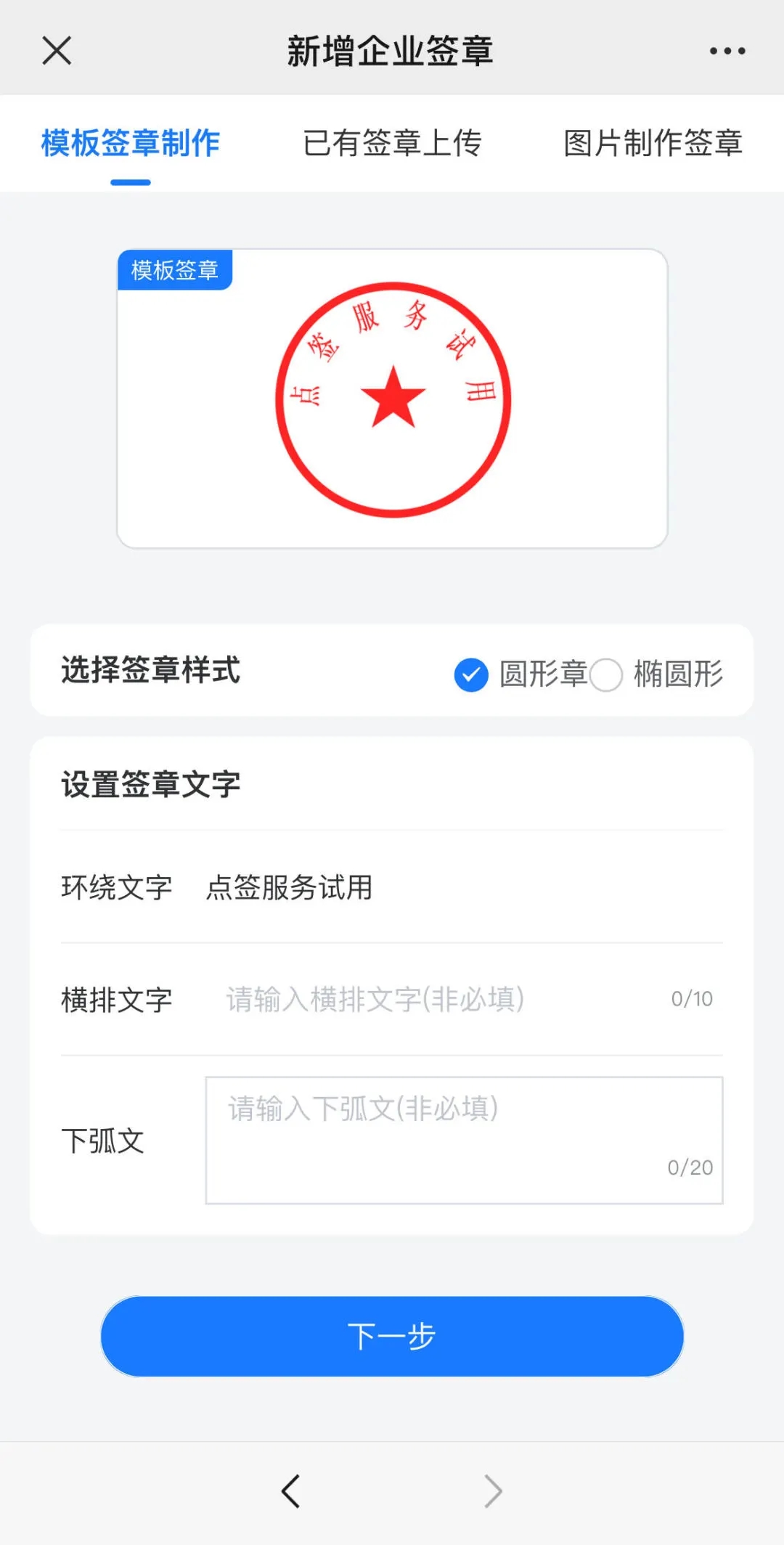Switch to the 已有签章上传 tab

coord(392,143)
